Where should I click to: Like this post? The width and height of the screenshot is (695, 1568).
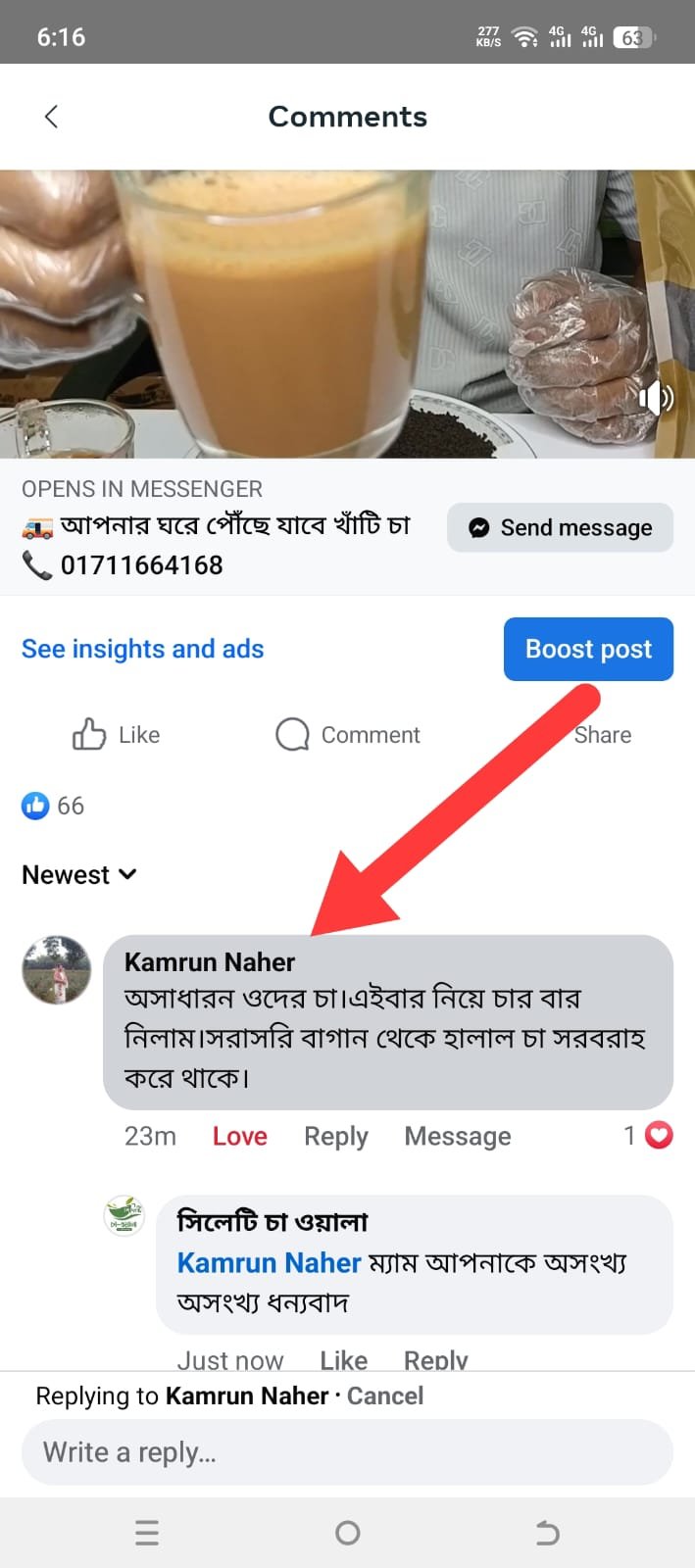[x=116, y=734]
